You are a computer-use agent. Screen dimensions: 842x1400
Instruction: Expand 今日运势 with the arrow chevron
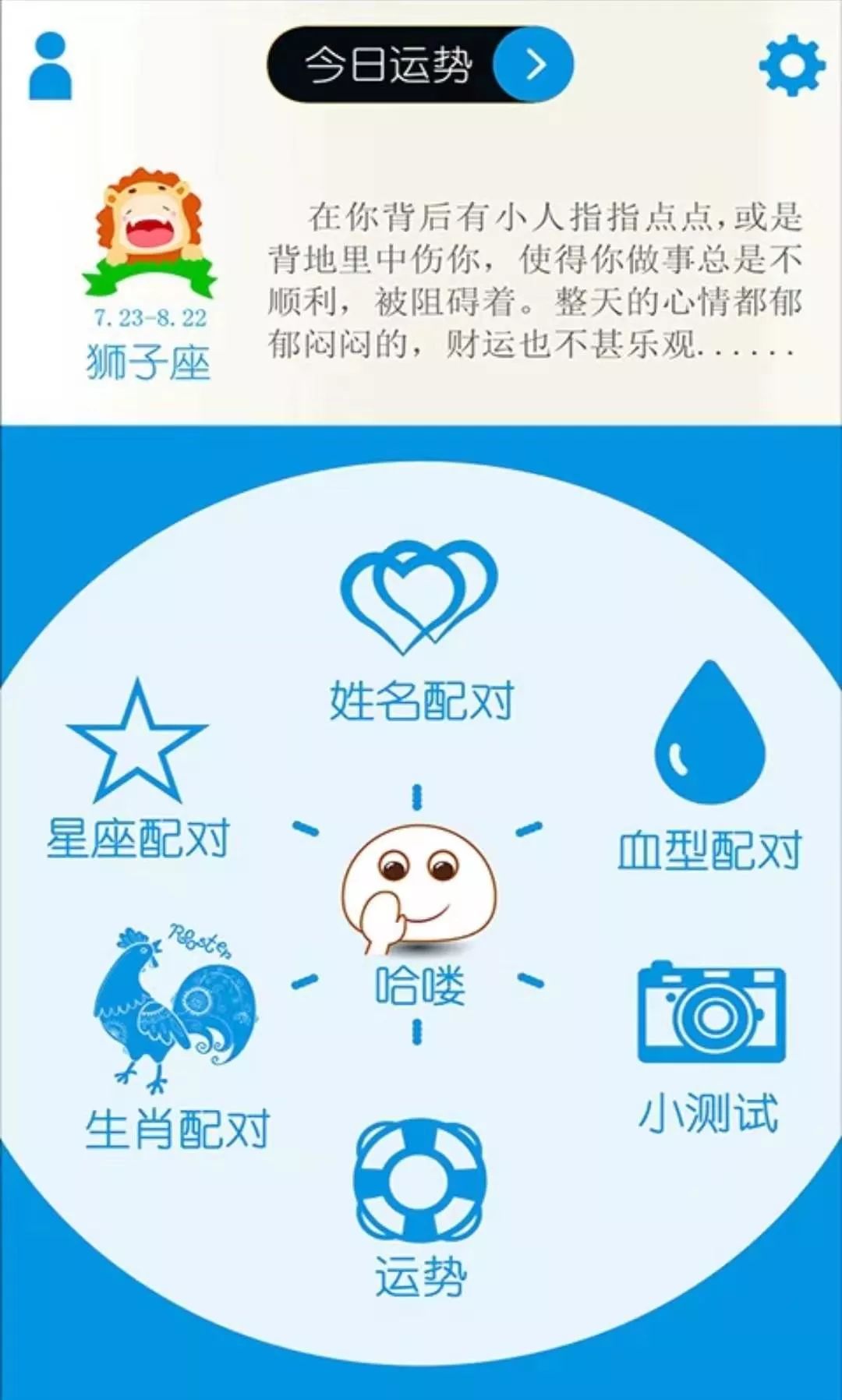530,66
